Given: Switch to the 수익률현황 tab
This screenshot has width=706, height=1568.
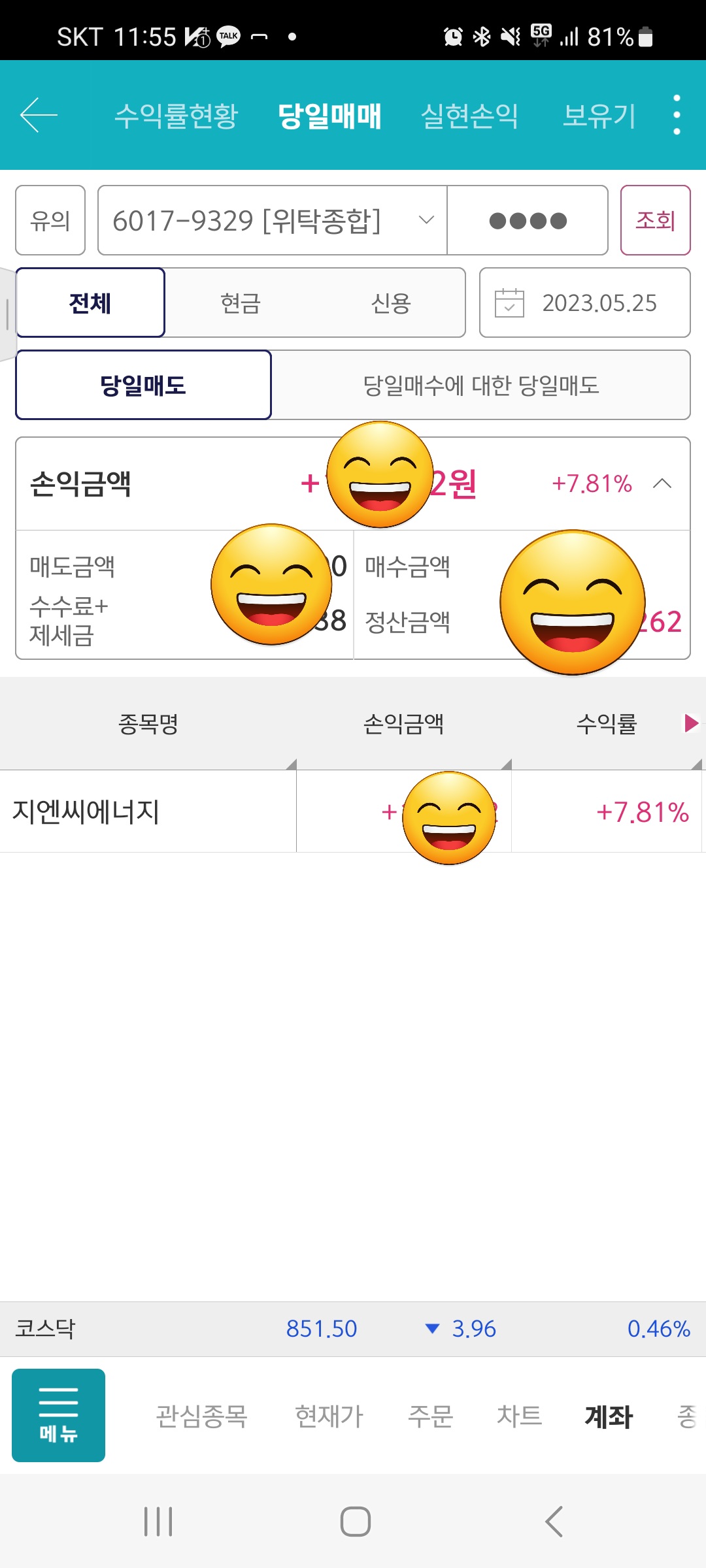Looking at the screenshot, I should click(176, 116).
